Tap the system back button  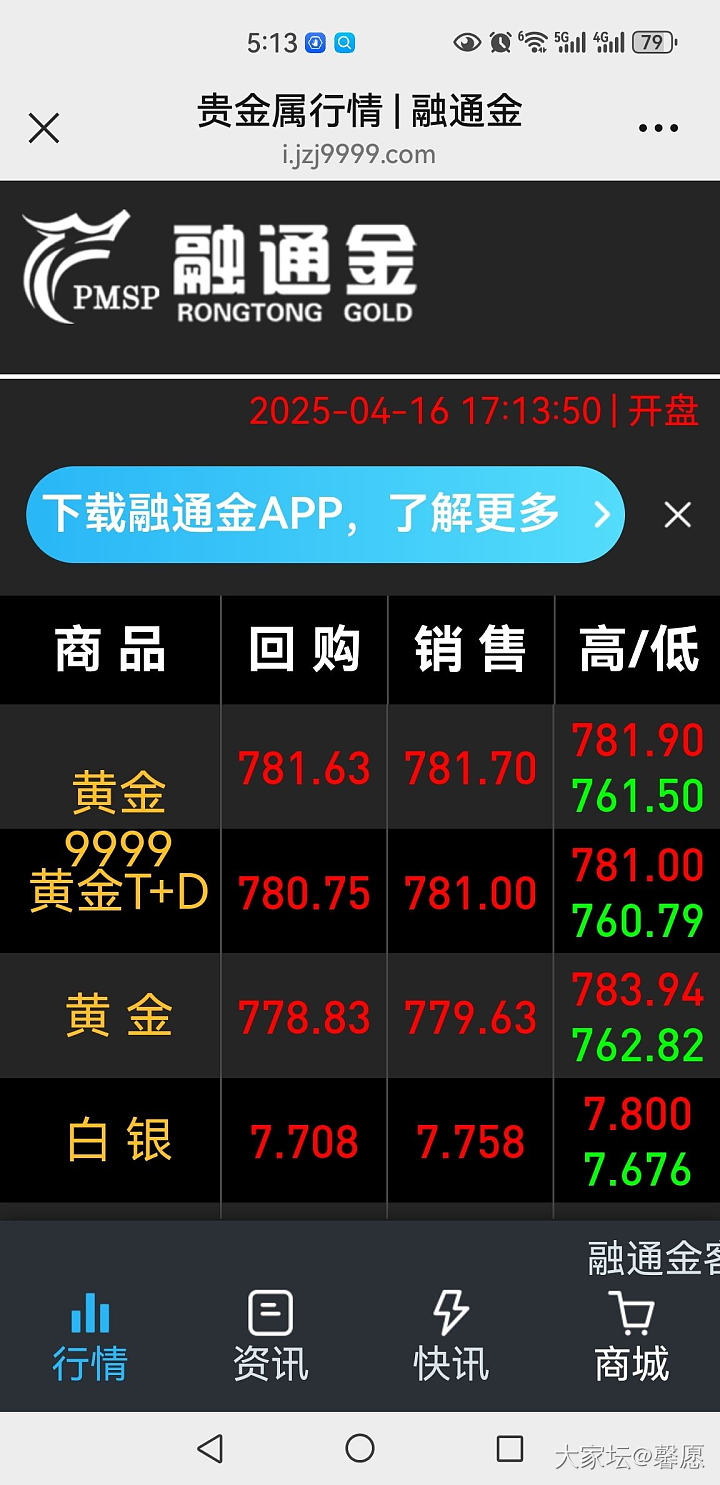tap(210, 1448)
